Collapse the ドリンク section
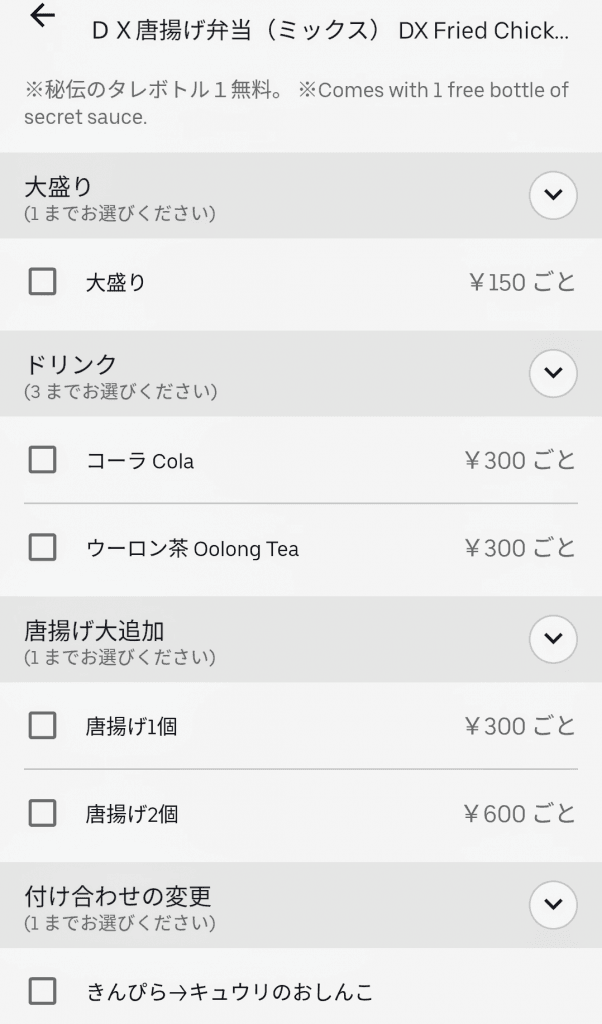The image size is (602, 1024). (x=553, y=373)
